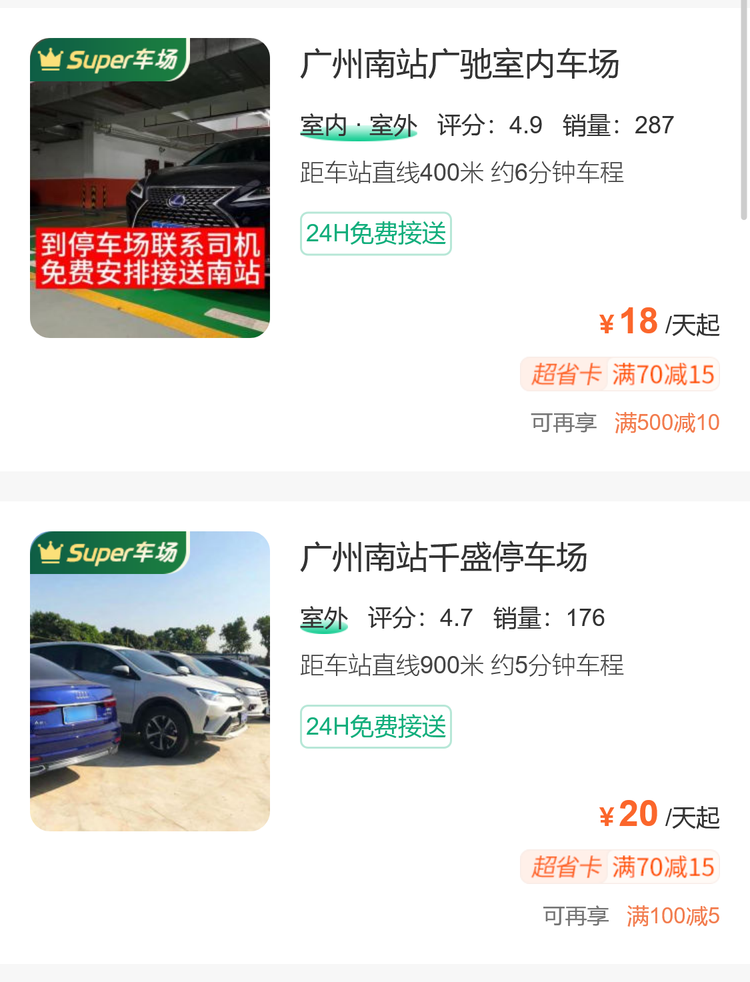This screenshot has width=750, height=982.
Task: Open the 广州南站广驰室内车场 parking listing
Action: click(x=460, y=64)
